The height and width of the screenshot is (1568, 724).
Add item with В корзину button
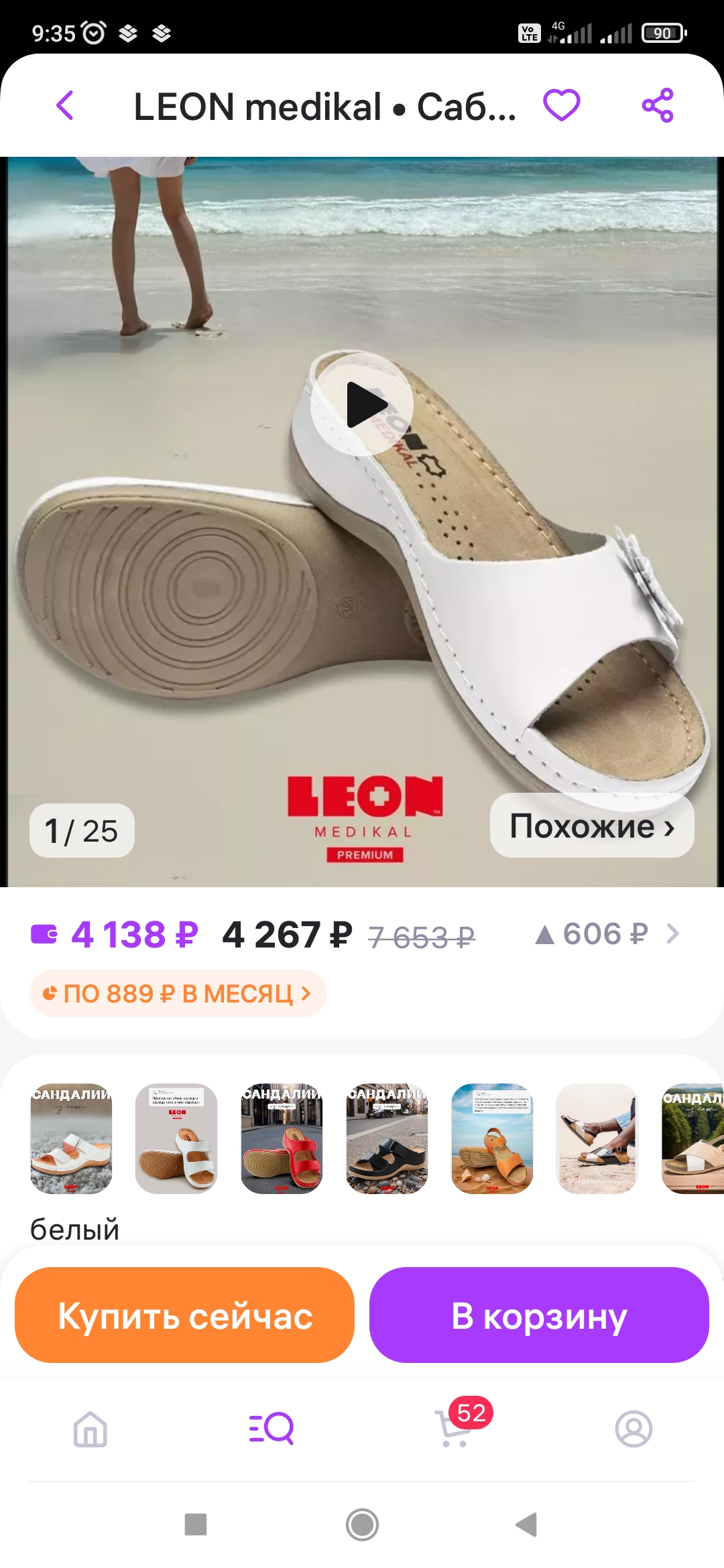click(539, 1315)
